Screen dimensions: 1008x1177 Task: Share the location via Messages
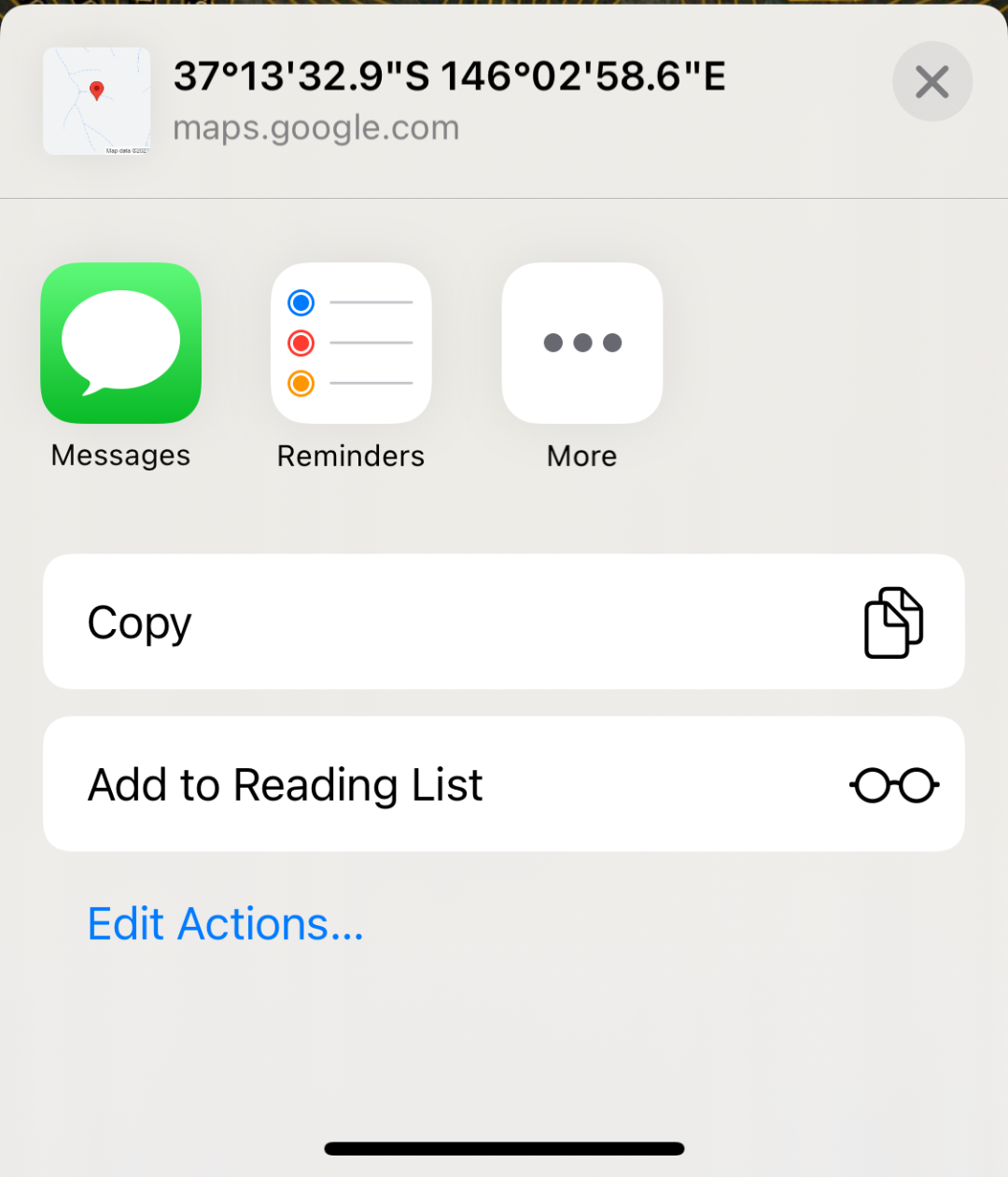121,343
